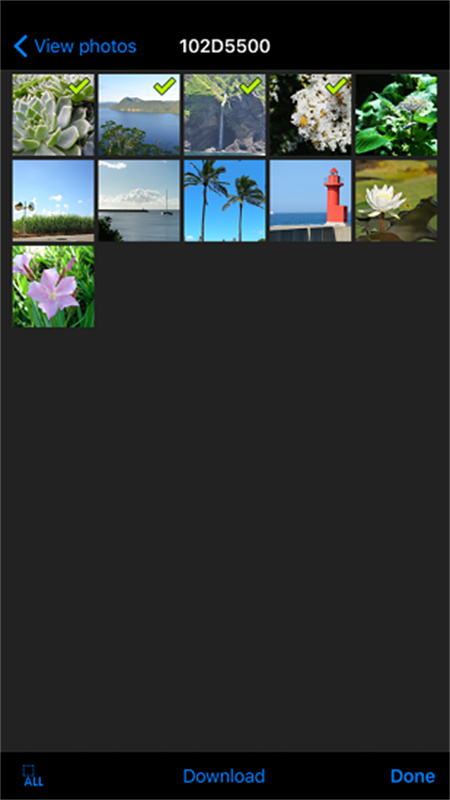This screenshot has width=450, height=800.
Task: Deselect the white blossom cluster photo
Action: pos(311,115)
